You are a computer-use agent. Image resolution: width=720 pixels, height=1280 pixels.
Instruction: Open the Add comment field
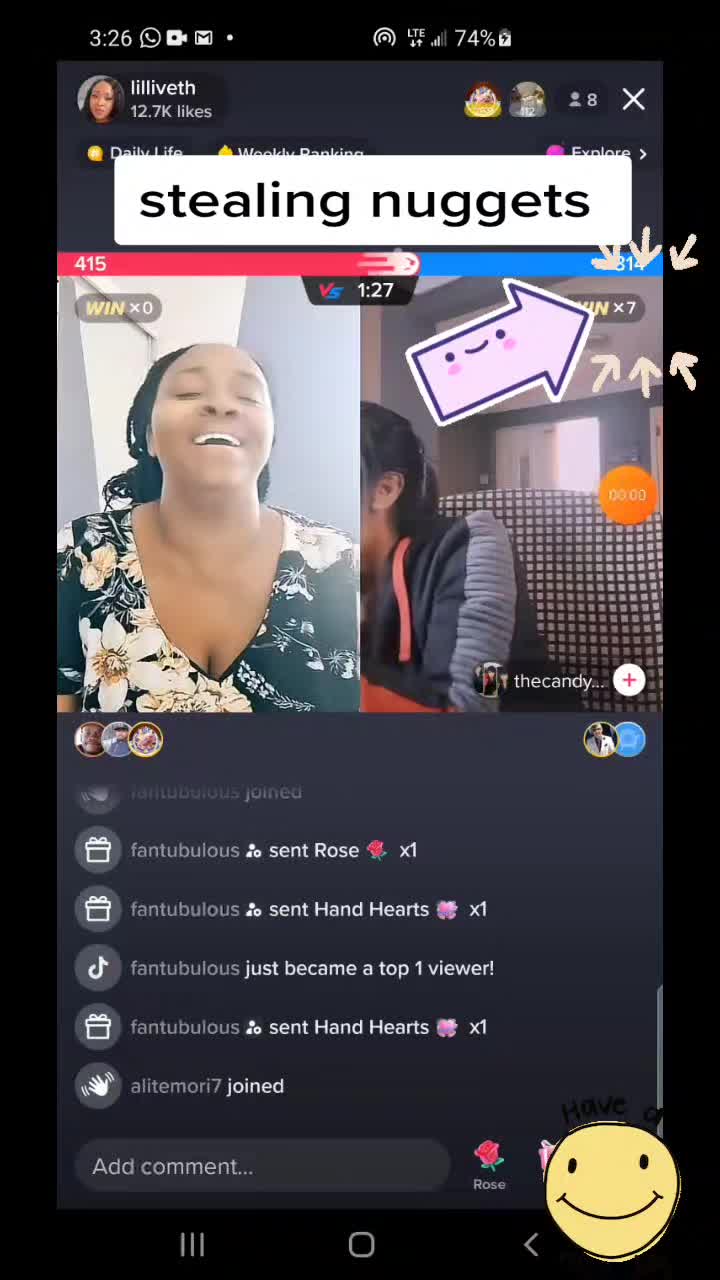[x=262, y=1166]
